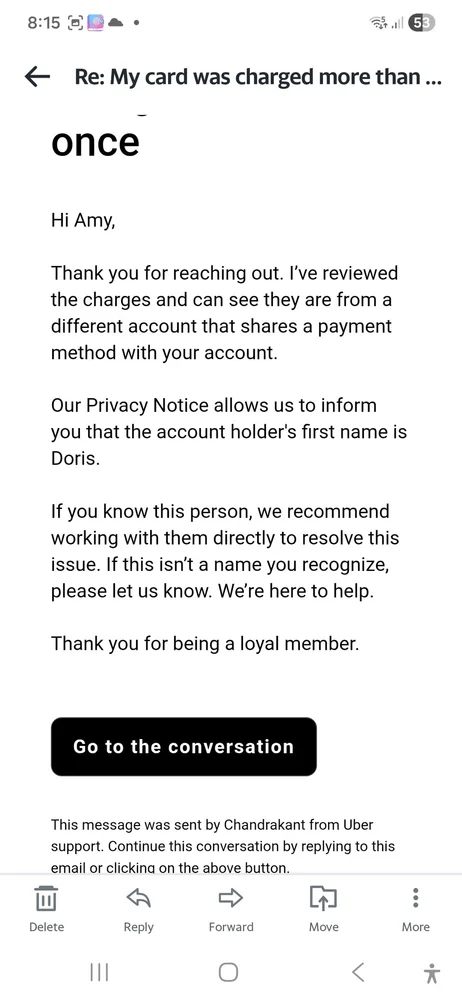Tap Go to the conversation button
The width and height of the screenshot is (462, 1000).
tap(184, 747)
